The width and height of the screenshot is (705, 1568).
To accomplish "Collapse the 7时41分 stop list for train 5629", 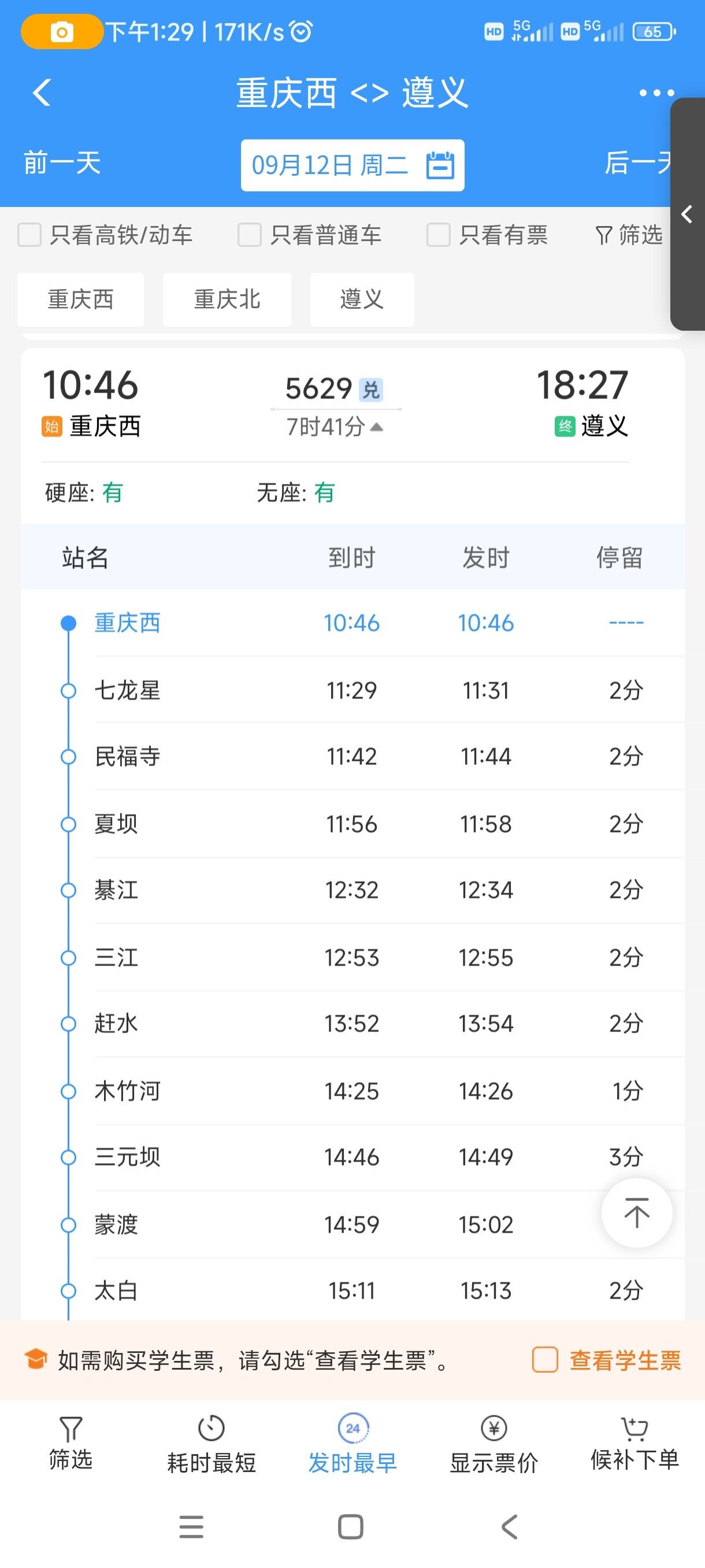I will tap(335, 427).
